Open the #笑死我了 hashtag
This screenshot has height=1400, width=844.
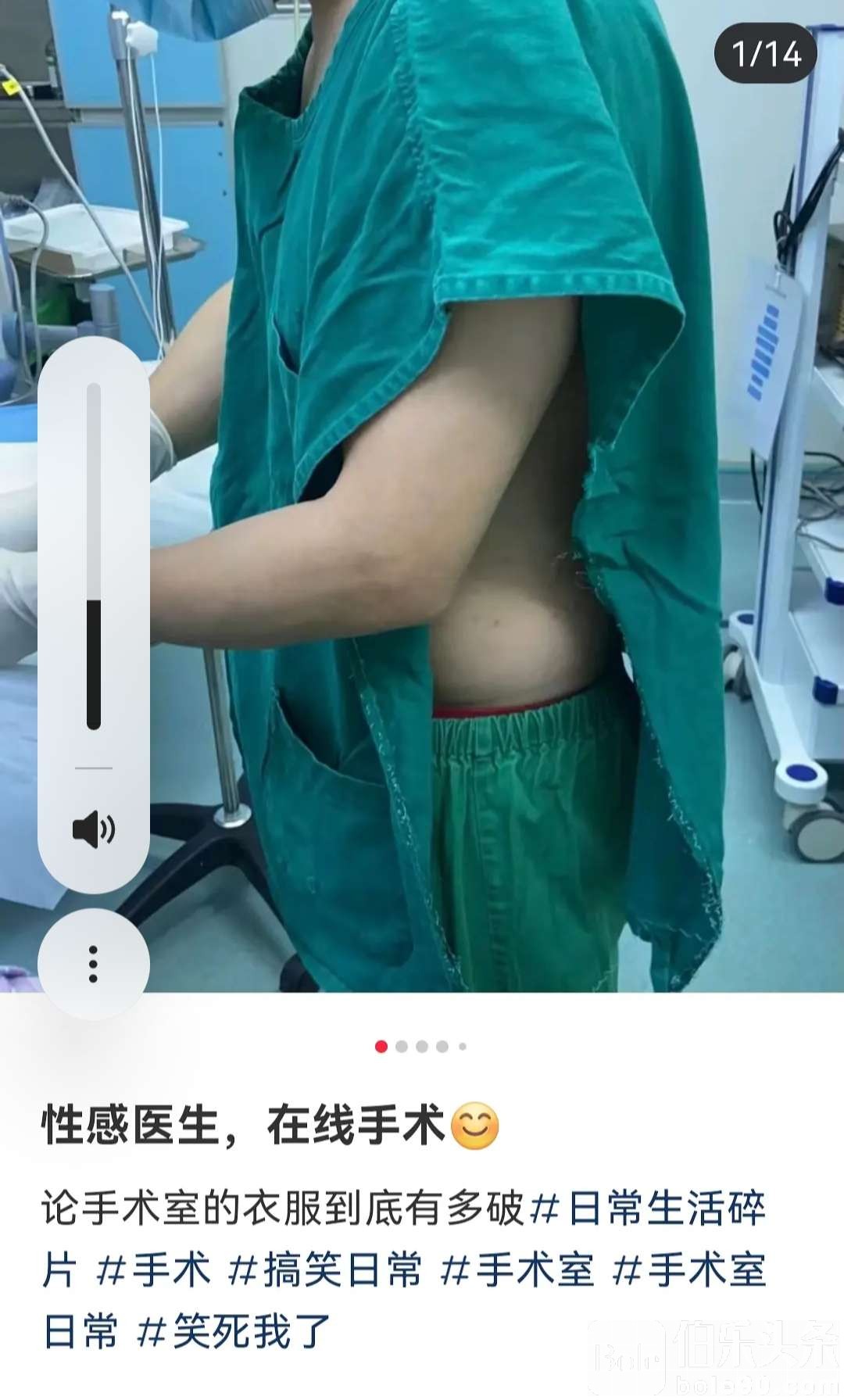coord(233,1331)
